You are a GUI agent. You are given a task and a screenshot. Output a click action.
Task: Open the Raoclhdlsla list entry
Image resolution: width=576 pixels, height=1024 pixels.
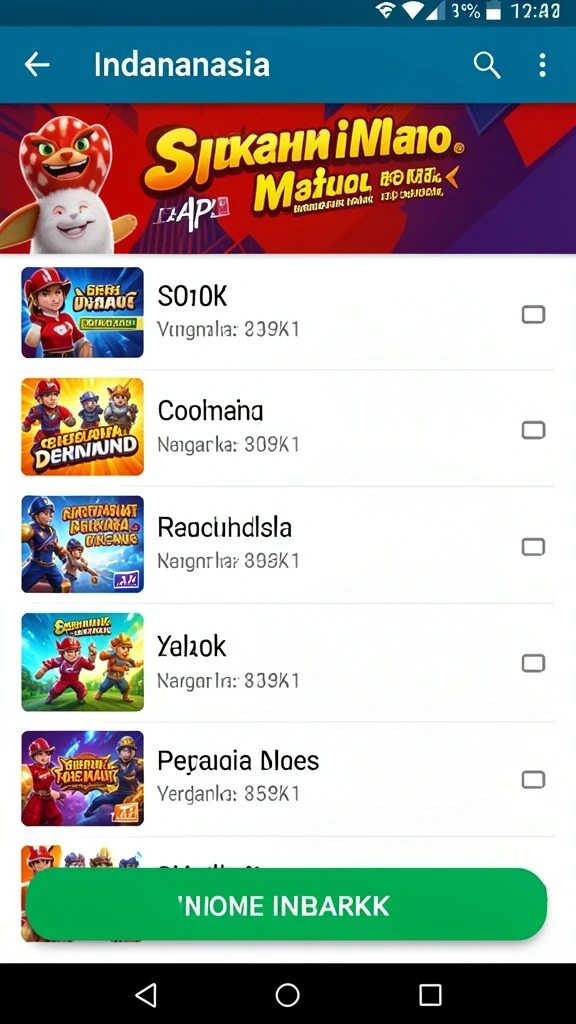[288, 544]
